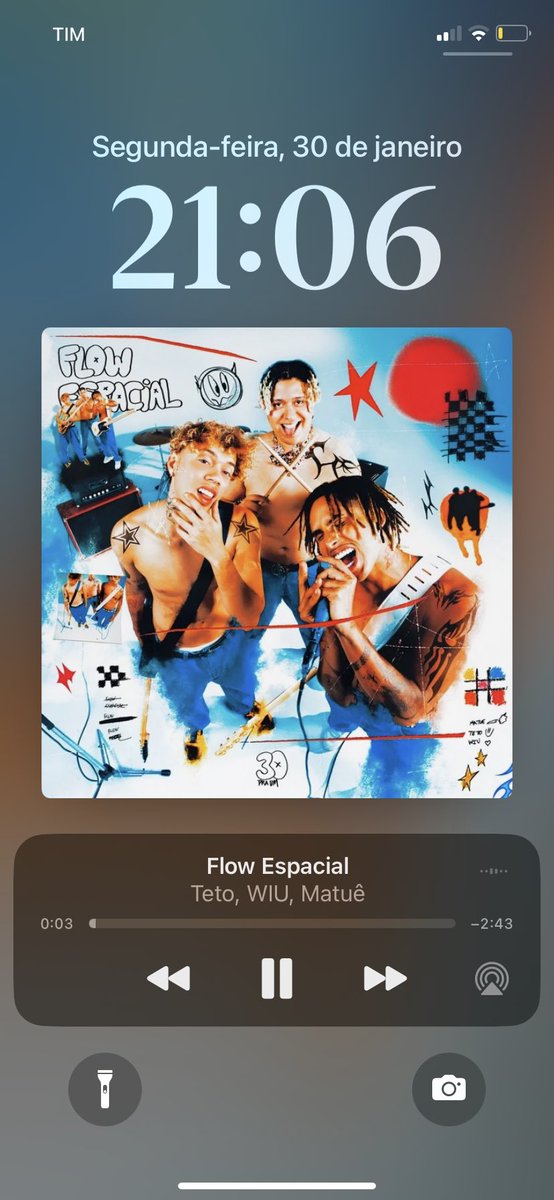Skip forward to the next track

(x=385, y=978)
